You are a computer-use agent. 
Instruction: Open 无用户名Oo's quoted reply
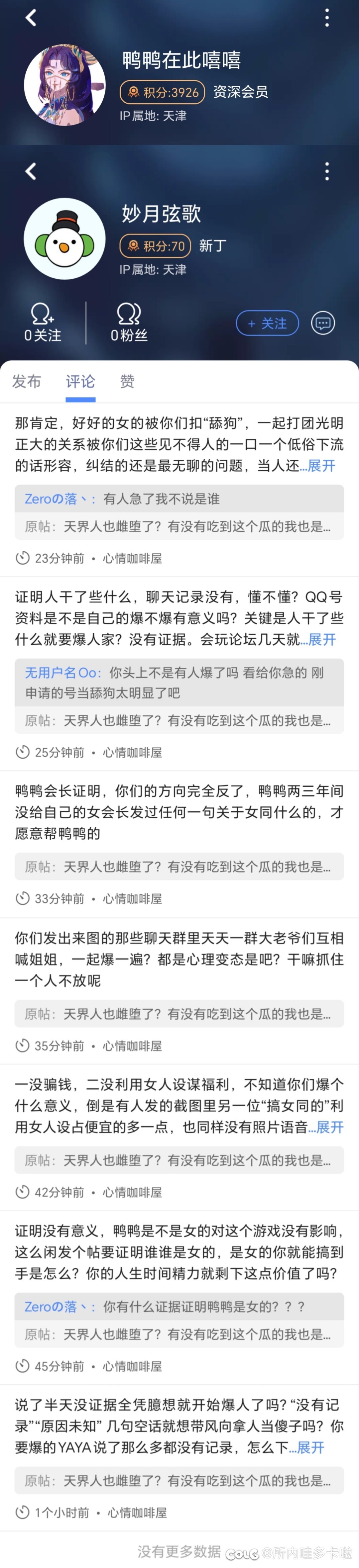[179, 682]
